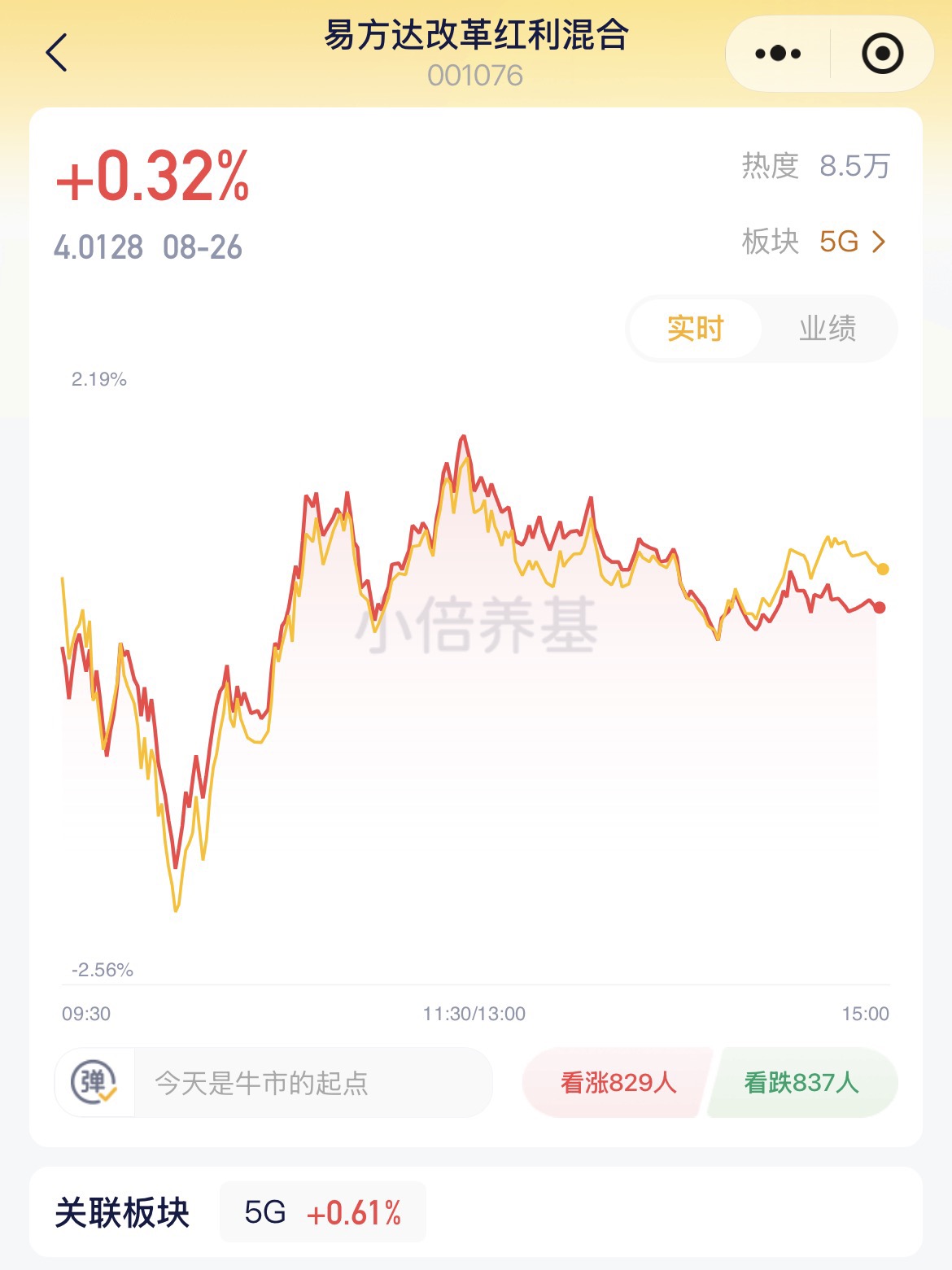The image size is (952, 1270).
Task: Close the mini-program with the circle icon
Action: [882, 54]
